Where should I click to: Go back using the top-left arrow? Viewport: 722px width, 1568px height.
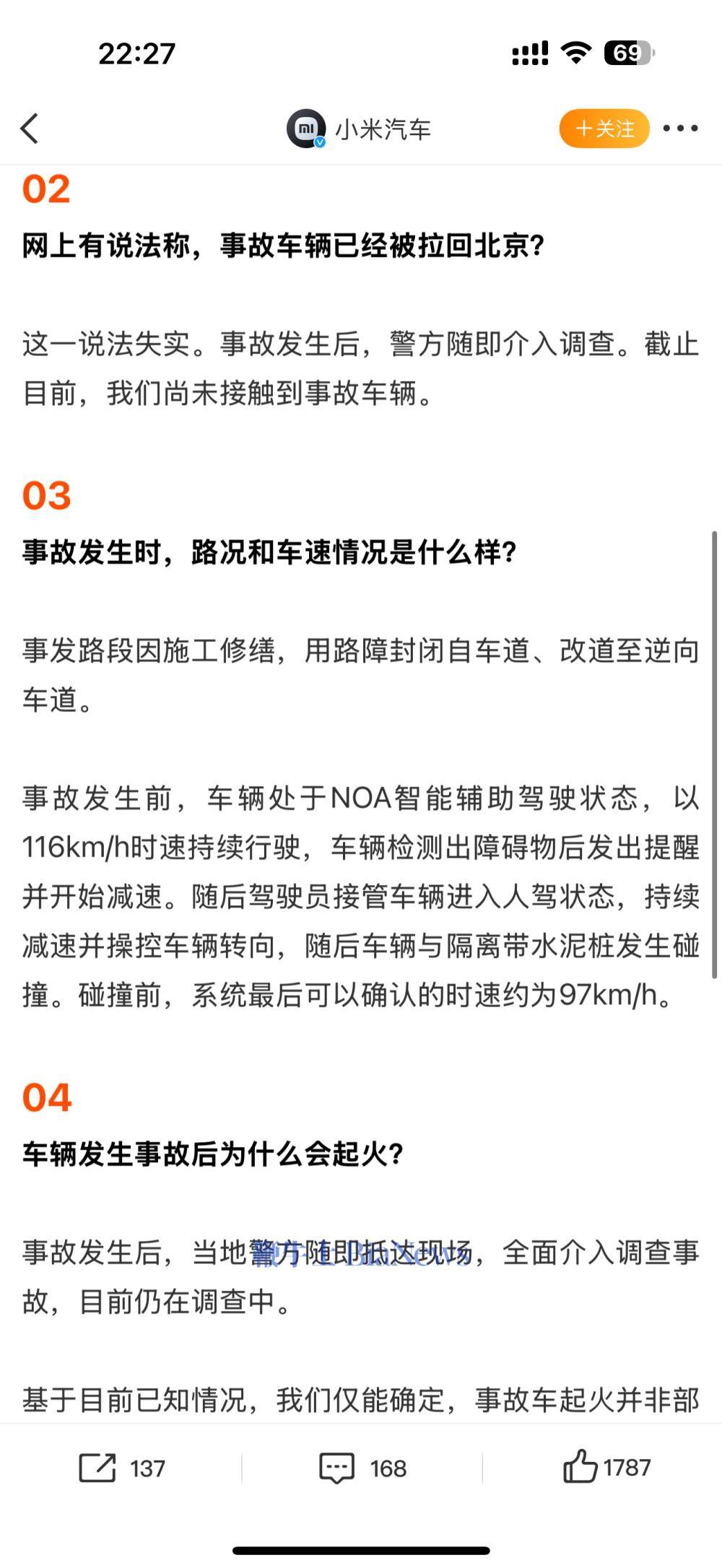pyautogui.click(x=30, y=129)
